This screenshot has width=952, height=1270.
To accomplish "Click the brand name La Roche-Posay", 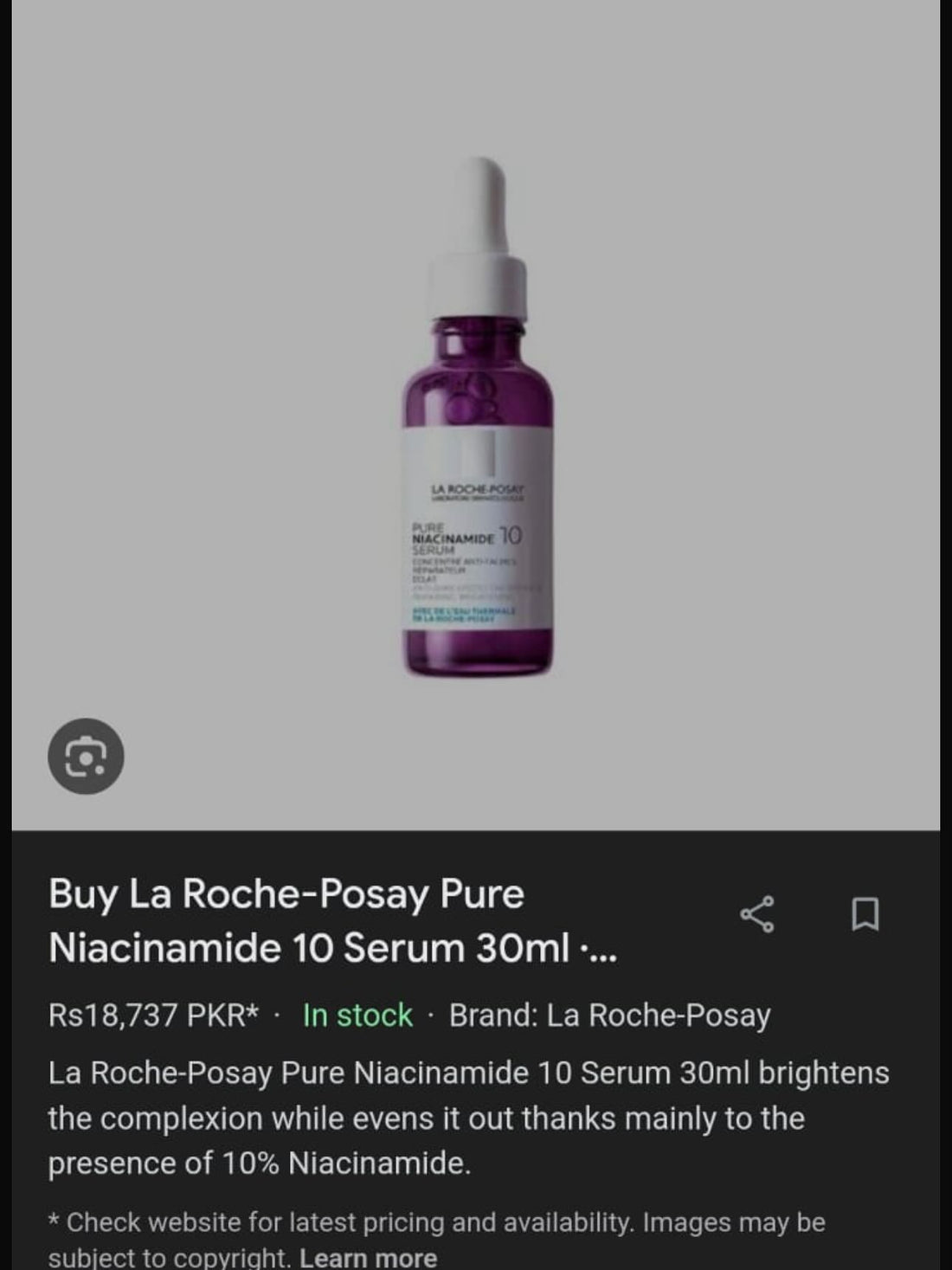I will click(659, 1017).
